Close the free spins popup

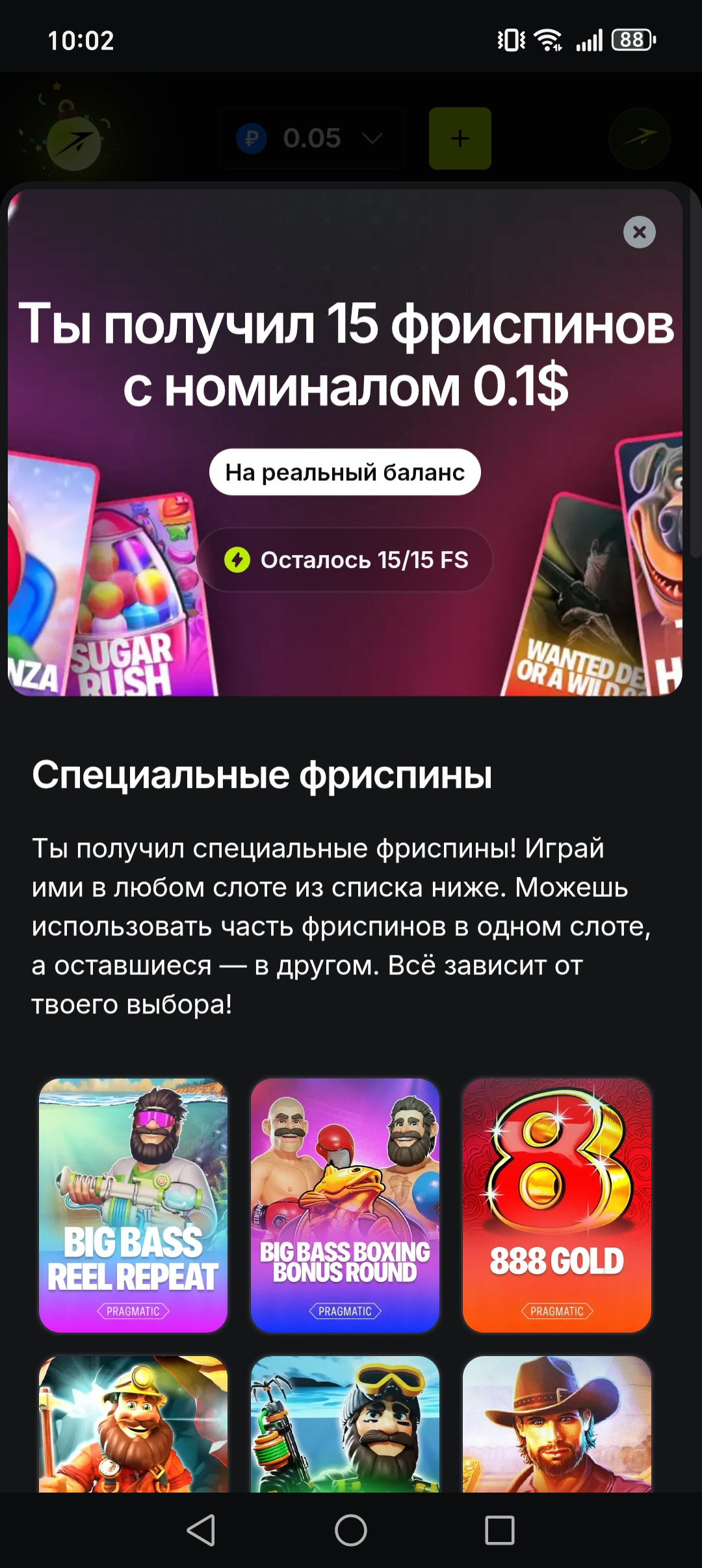point(639,232)
